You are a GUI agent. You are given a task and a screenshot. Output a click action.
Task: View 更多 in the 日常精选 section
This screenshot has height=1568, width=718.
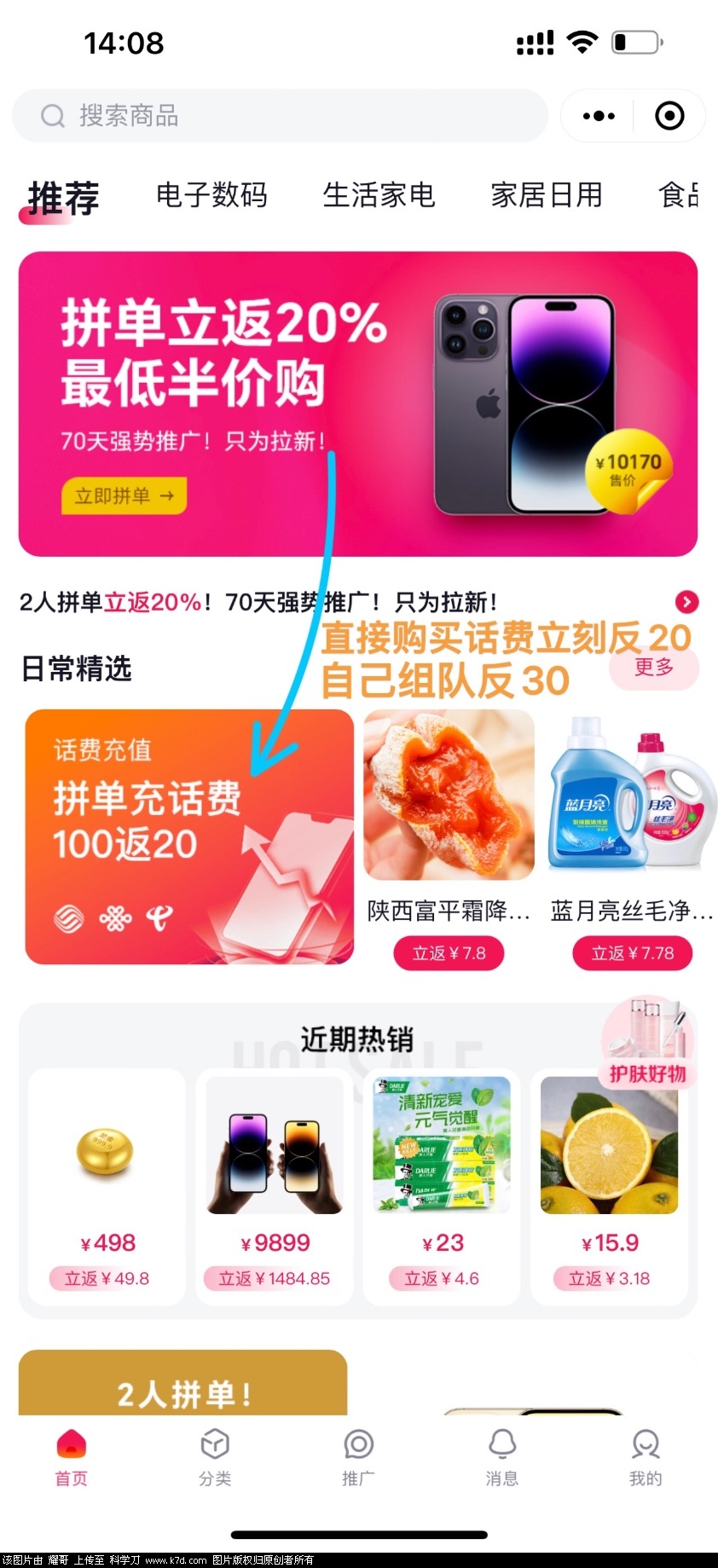coord(654,668)
